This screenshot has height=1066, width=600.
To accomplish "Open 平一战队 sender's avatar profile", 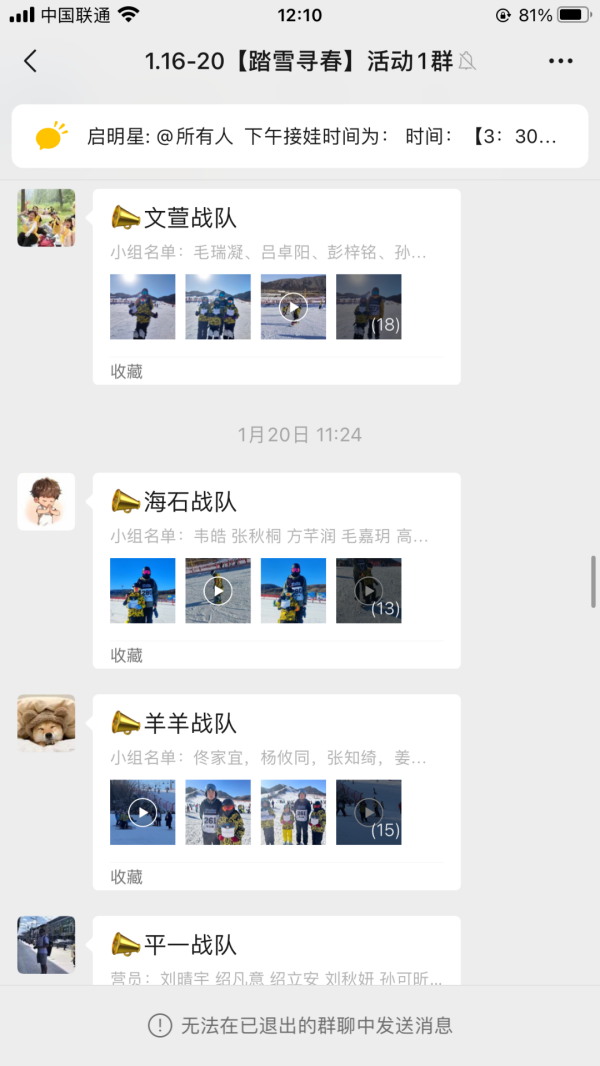I will pos(46,945).
